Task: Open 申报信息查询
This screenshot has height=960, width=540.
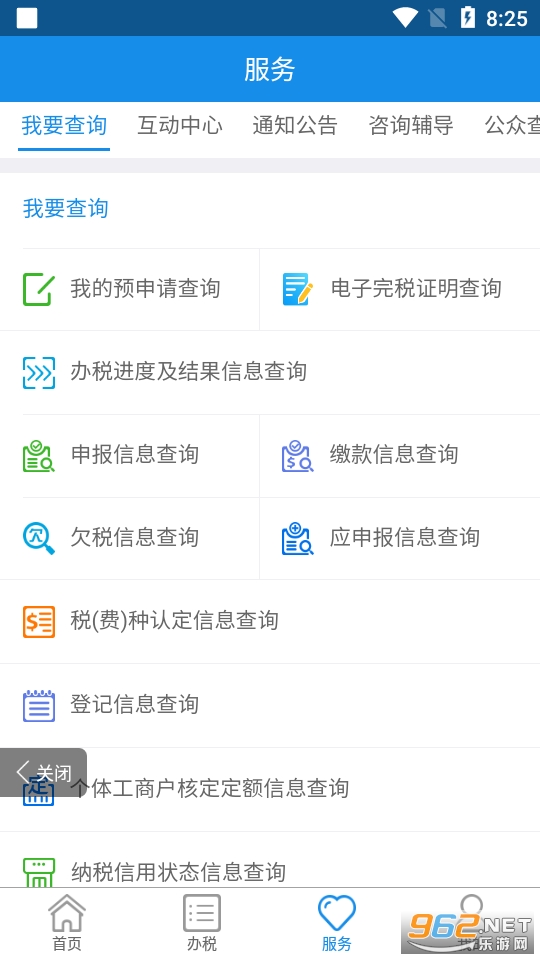Action: pyautogui.click(x=130, y=455)
